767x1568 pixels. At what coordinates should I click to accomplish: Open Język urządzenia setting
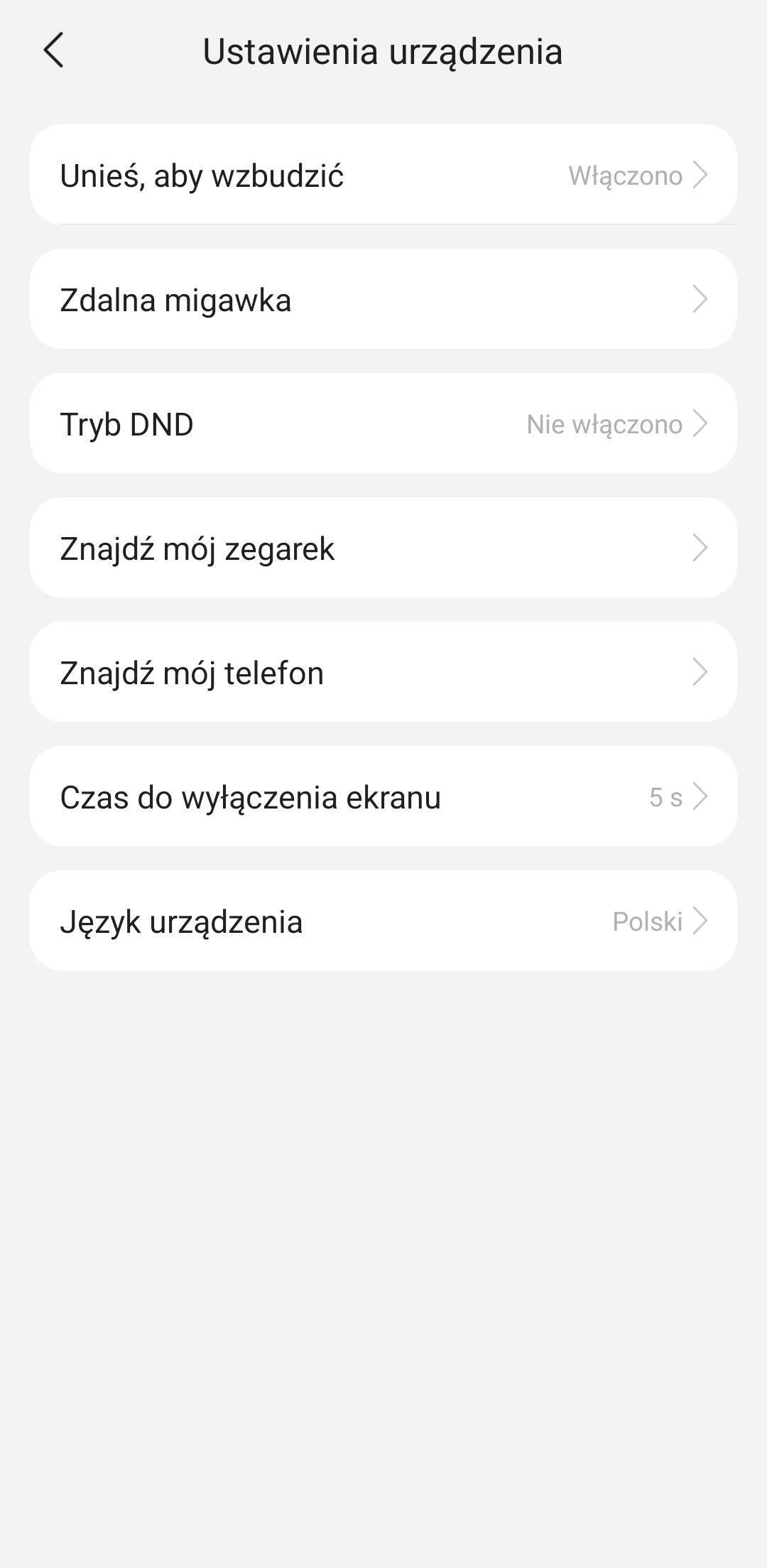pos(383,921)
